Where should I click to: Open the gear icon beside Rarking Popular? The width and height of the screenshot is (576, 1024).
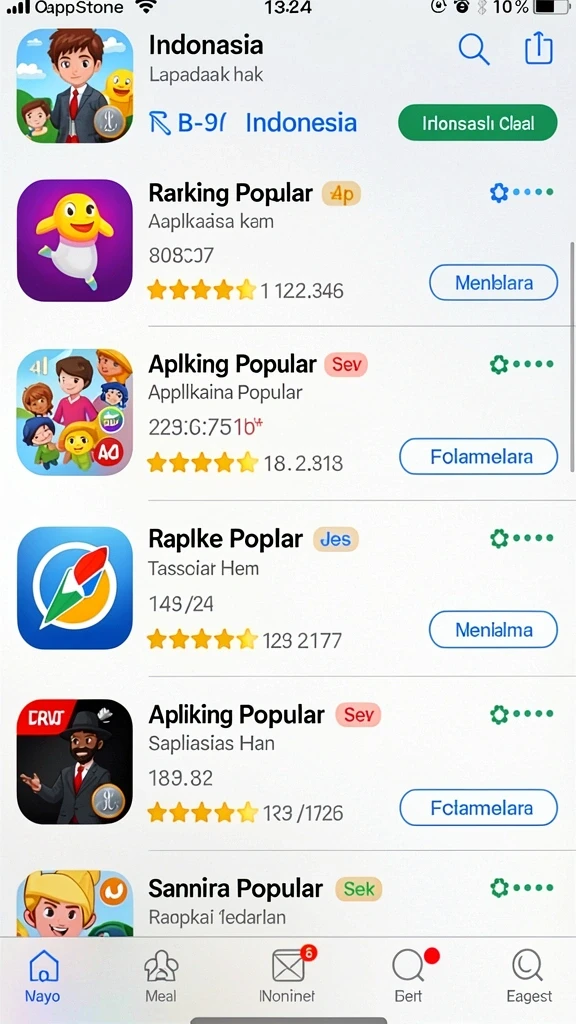point(499,193)
